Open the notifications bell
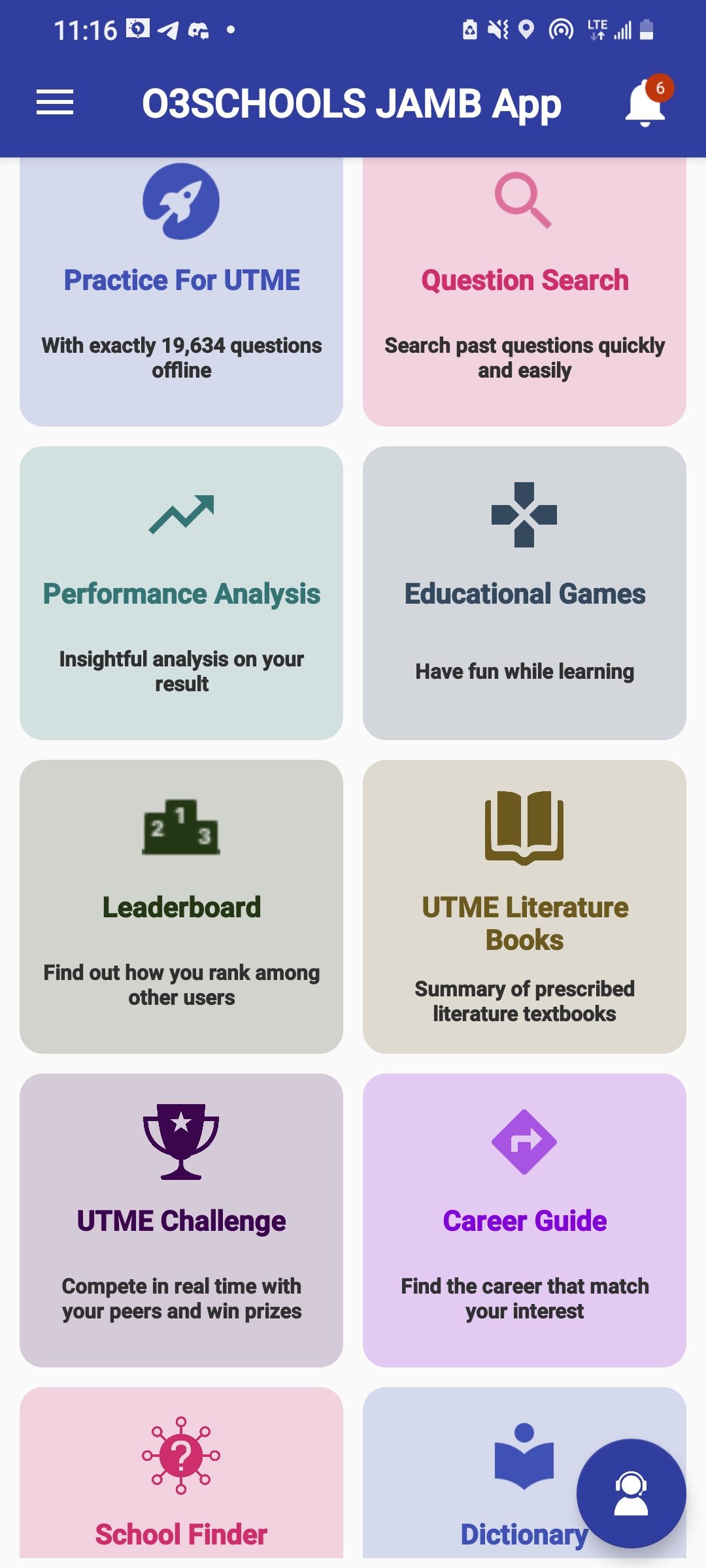706x1568 pixels. pos(646,103)
